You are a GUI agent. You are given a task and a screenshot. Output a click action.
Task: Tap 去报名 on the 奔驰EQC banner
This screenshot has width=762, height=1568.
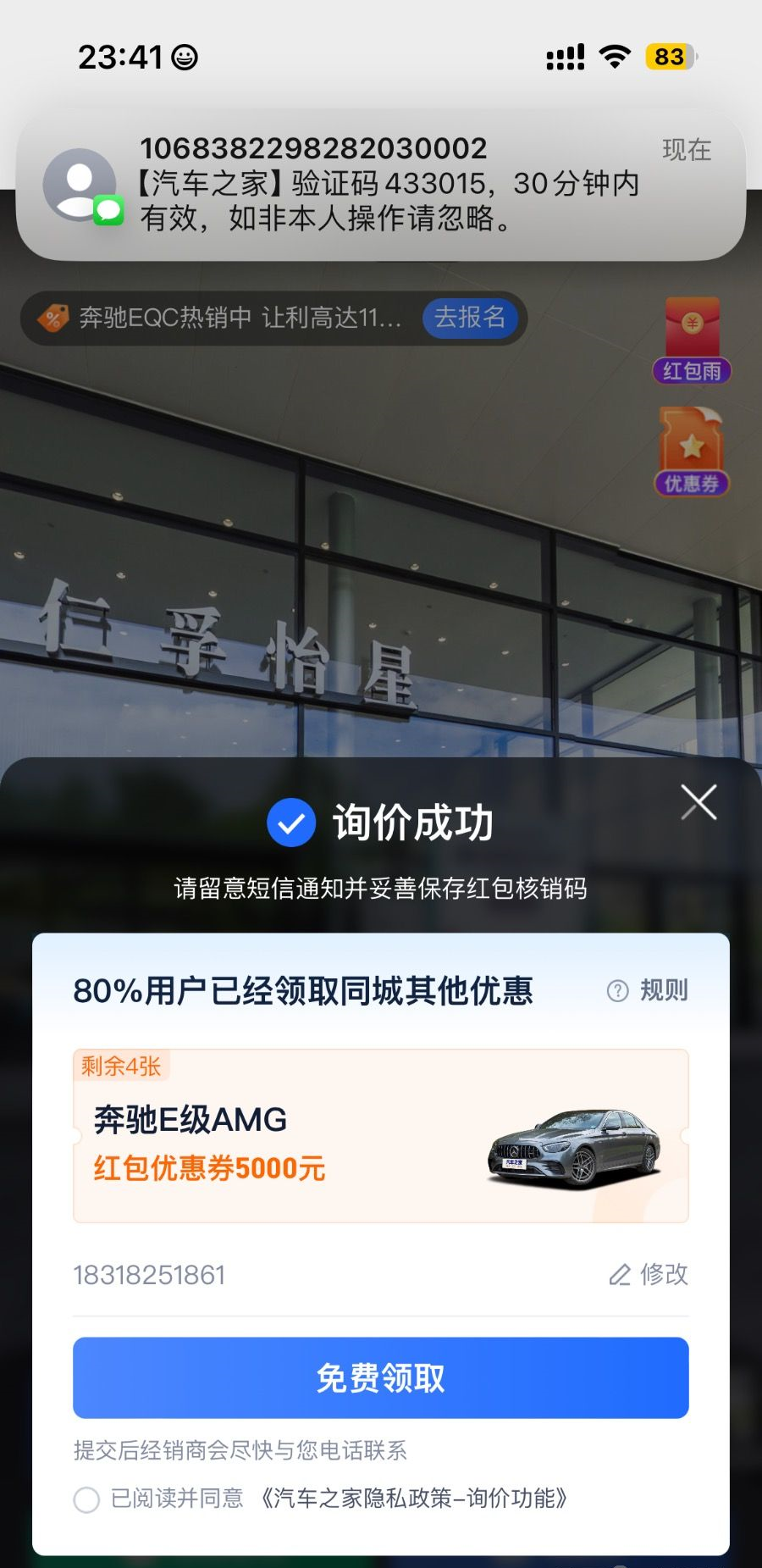(470, 318)
